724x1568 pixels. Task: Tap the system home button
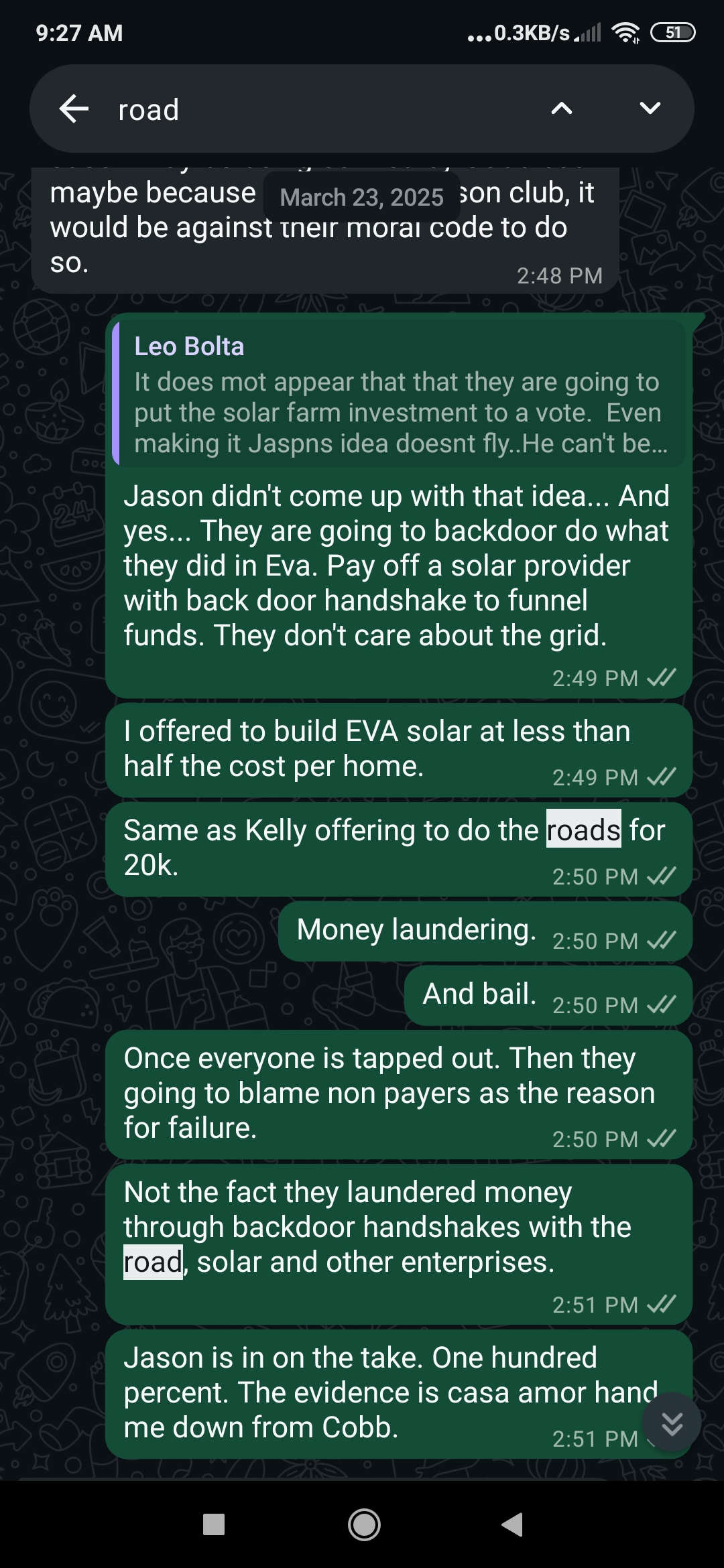364,1525
